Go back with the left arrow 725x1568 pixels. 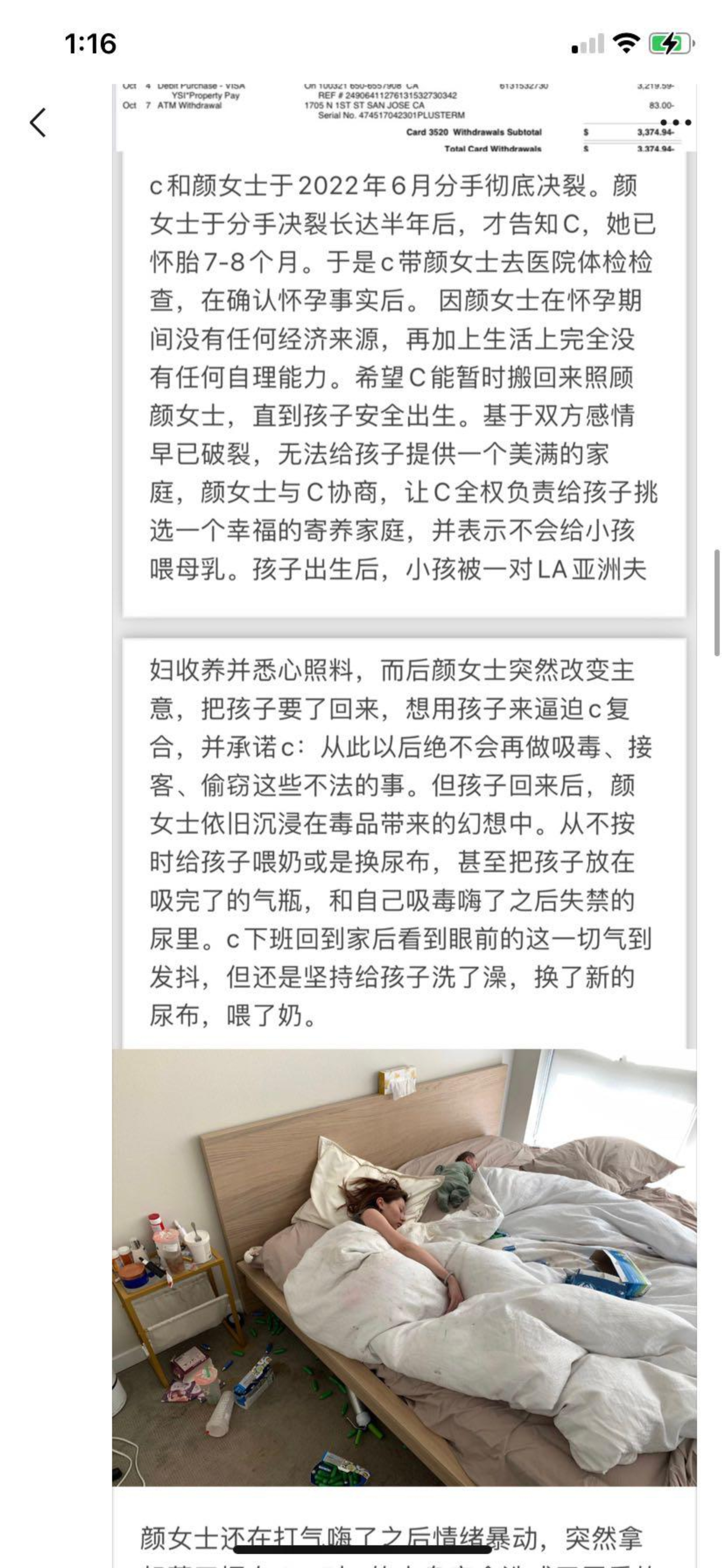pos(38,122)
